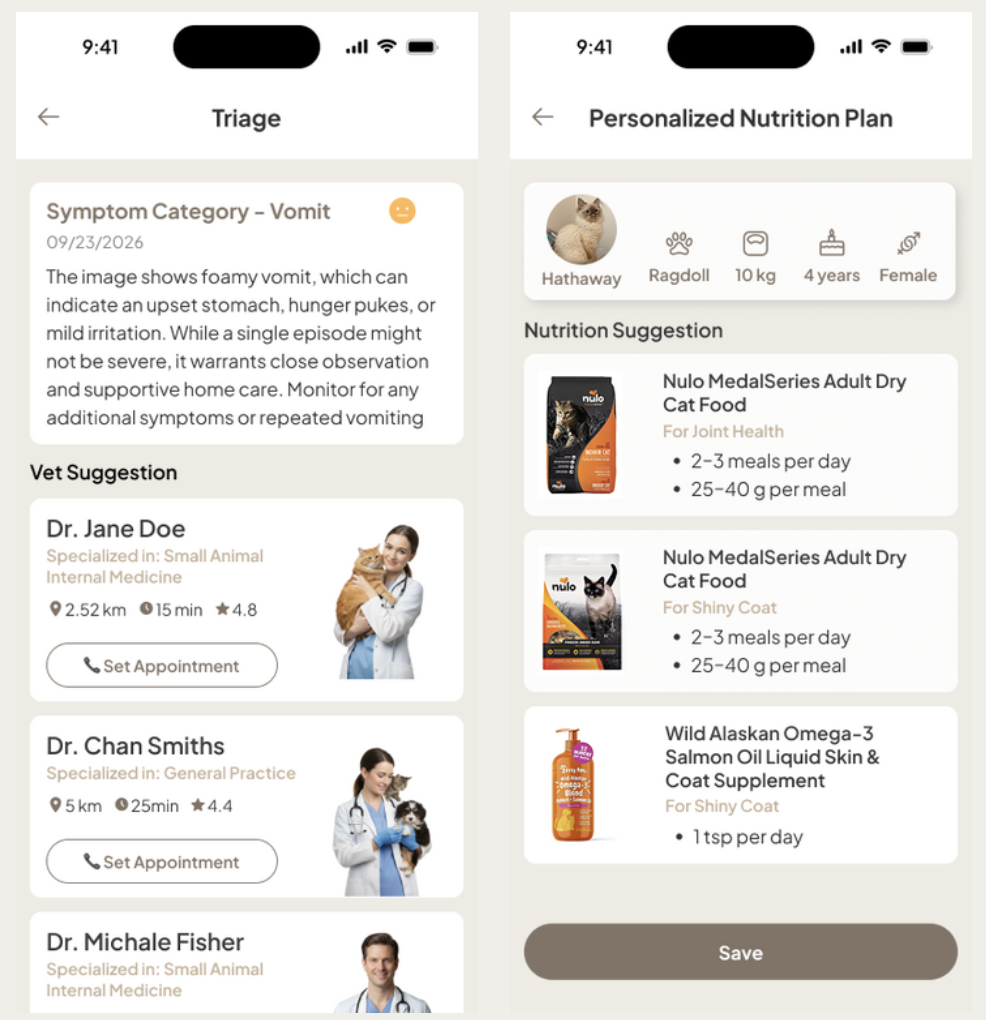Go back from Personalized Nutrition Plan
Image resolution: width=986 pixels, height=1020 pixels.
tap(542, 117)
